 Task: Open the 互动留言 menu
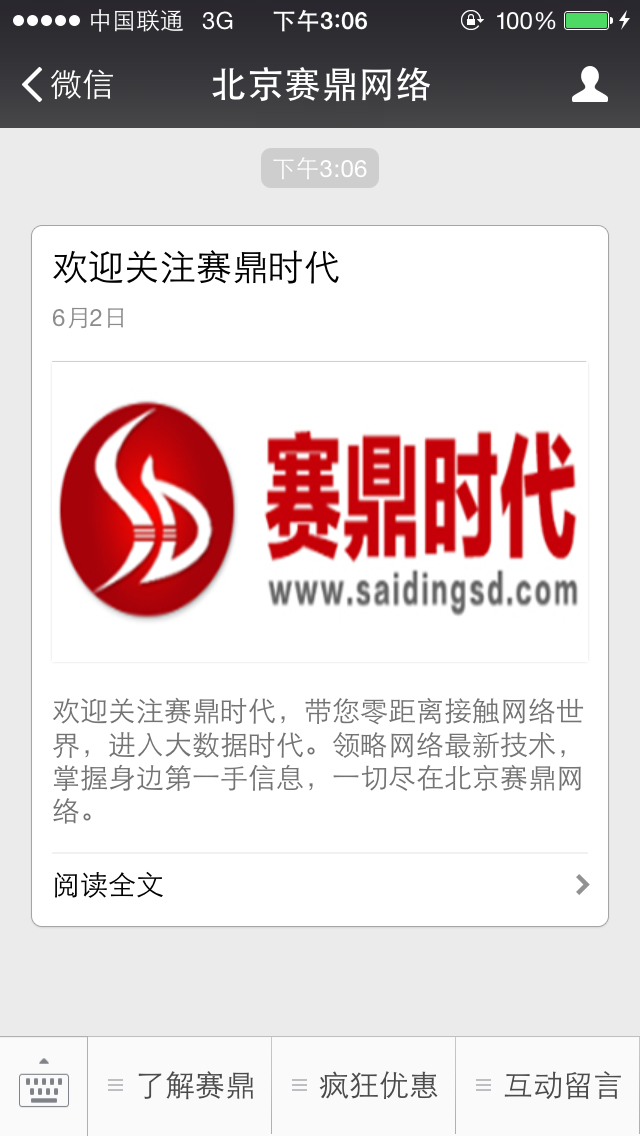tap(548, 1086)
